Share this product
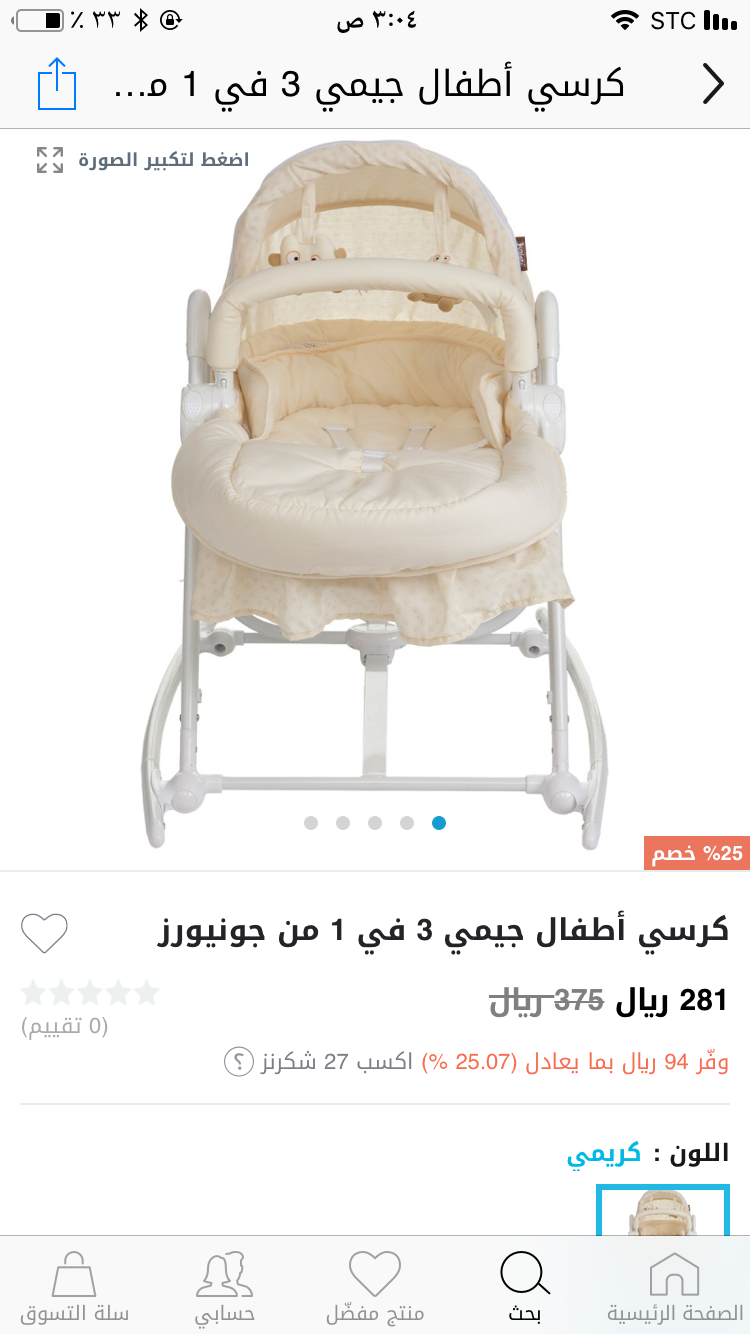Viewport: 750px width, 1334px height. click(57, 84)
